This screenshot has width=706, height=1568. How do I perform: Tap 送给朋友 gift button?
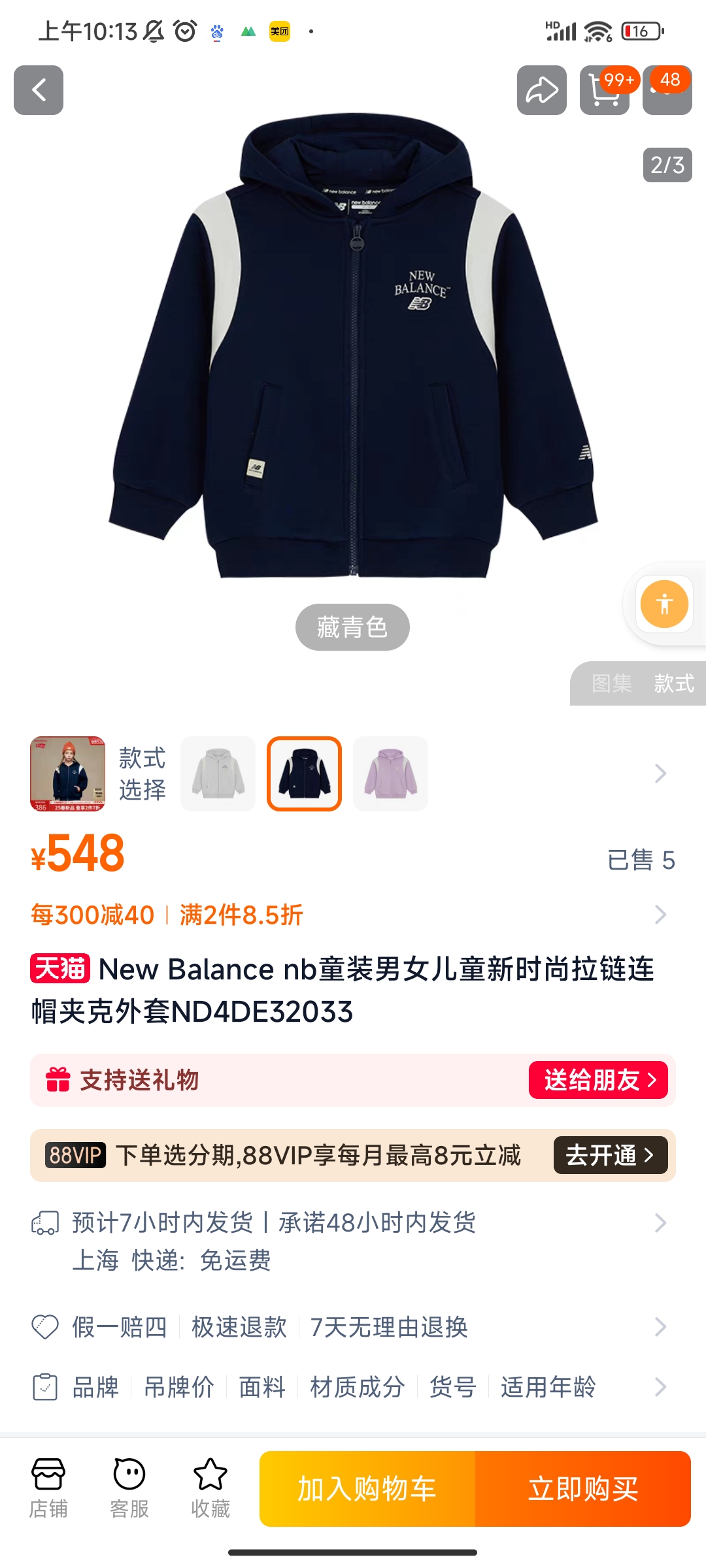[x=598, y=1080]
